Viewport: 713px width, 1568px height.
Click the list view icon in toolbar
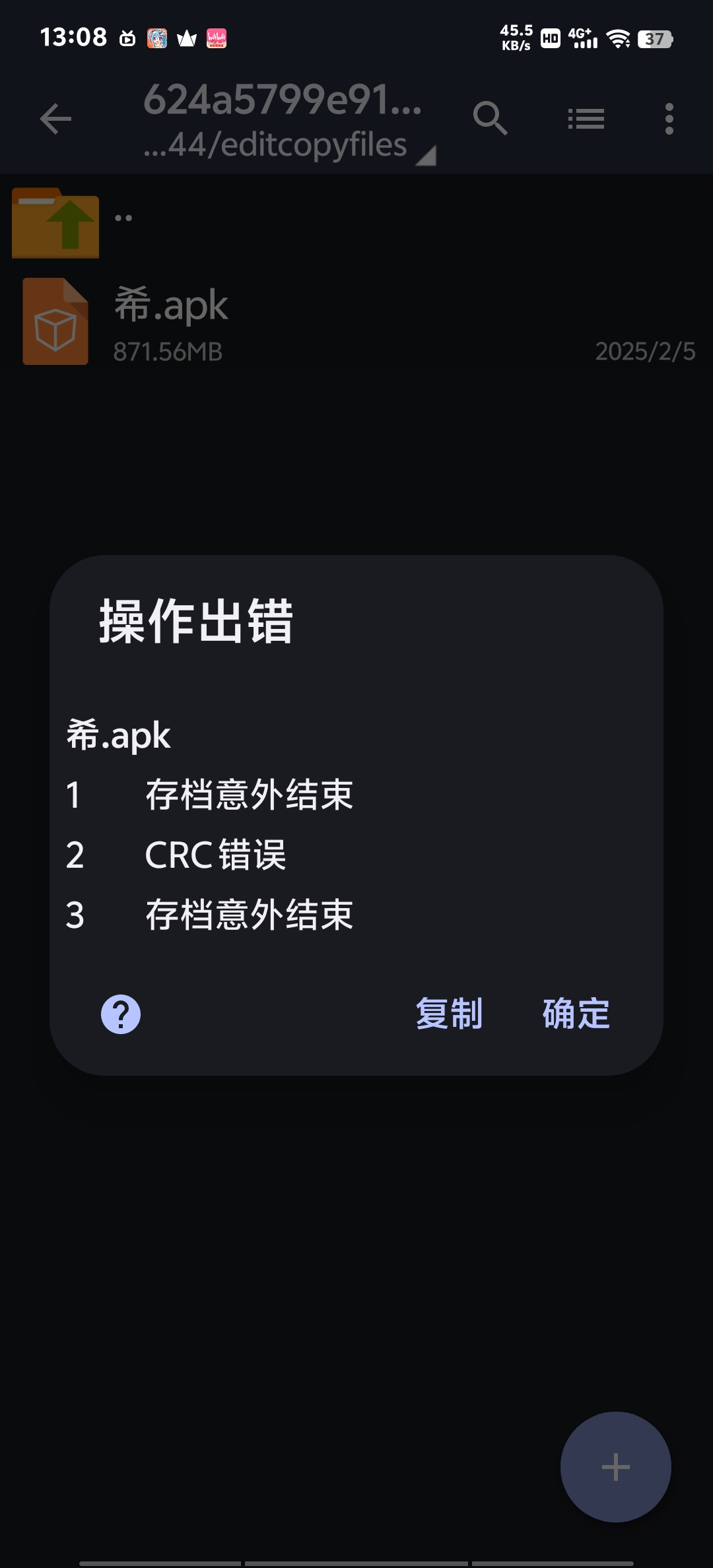click(x=586, y=119)
